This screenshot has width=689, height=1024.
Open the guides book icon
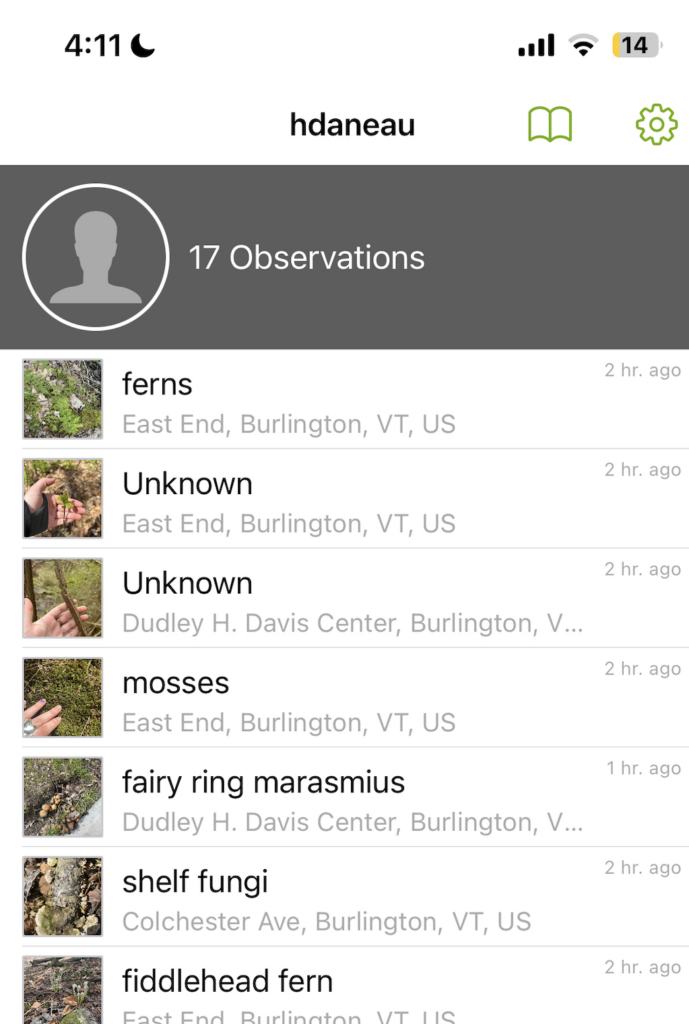point(550,125)
